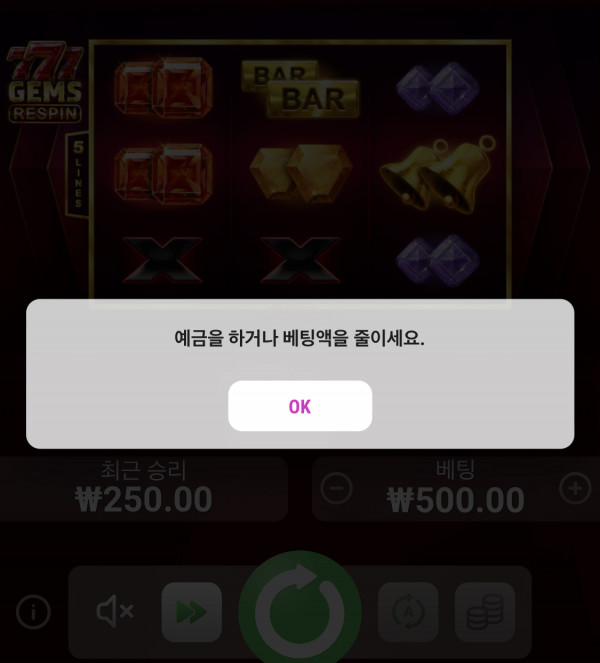Open the game info icon
Viewport: 600px width, 663px height.
tap(33, 612)
